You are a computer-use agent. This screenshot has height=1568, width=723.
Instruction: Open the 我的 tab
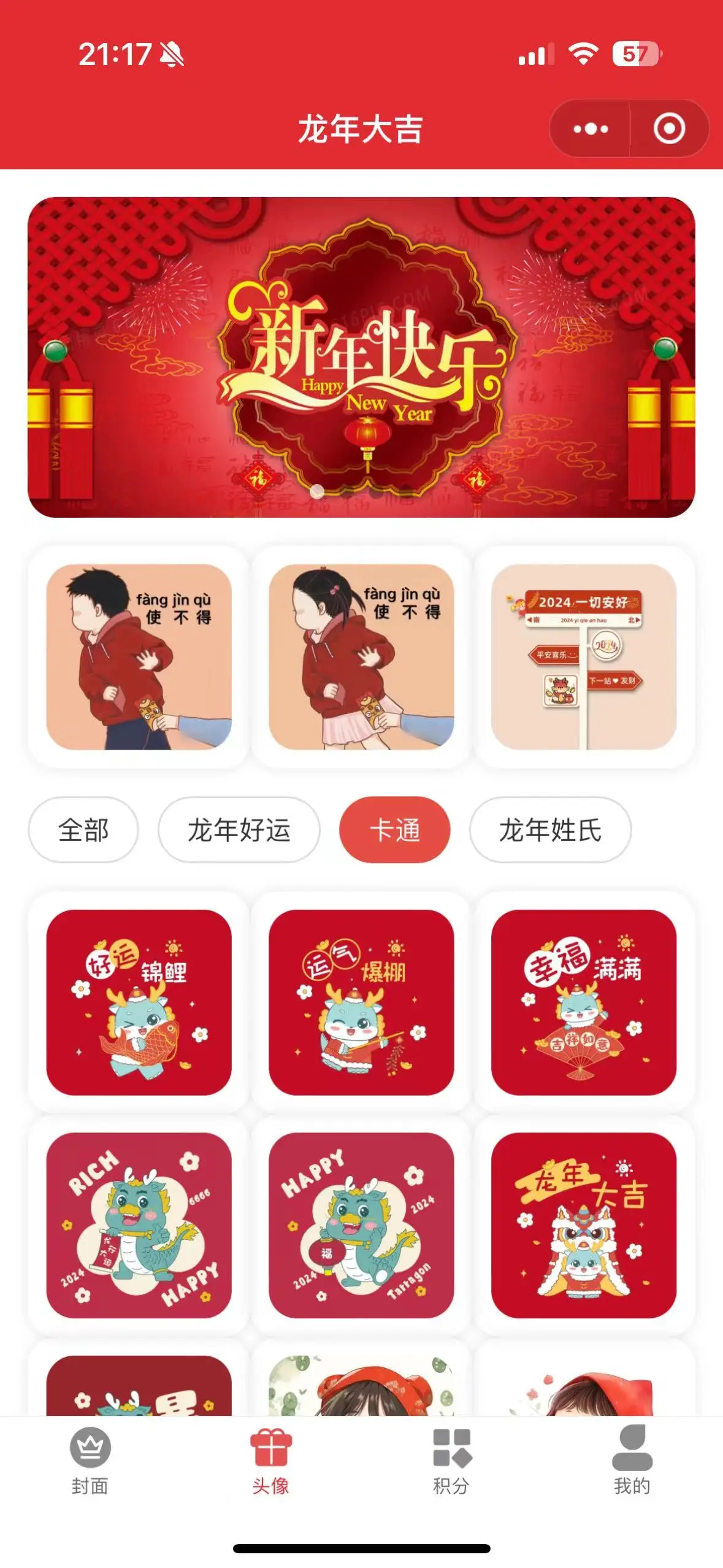(x=632, y=1461)
